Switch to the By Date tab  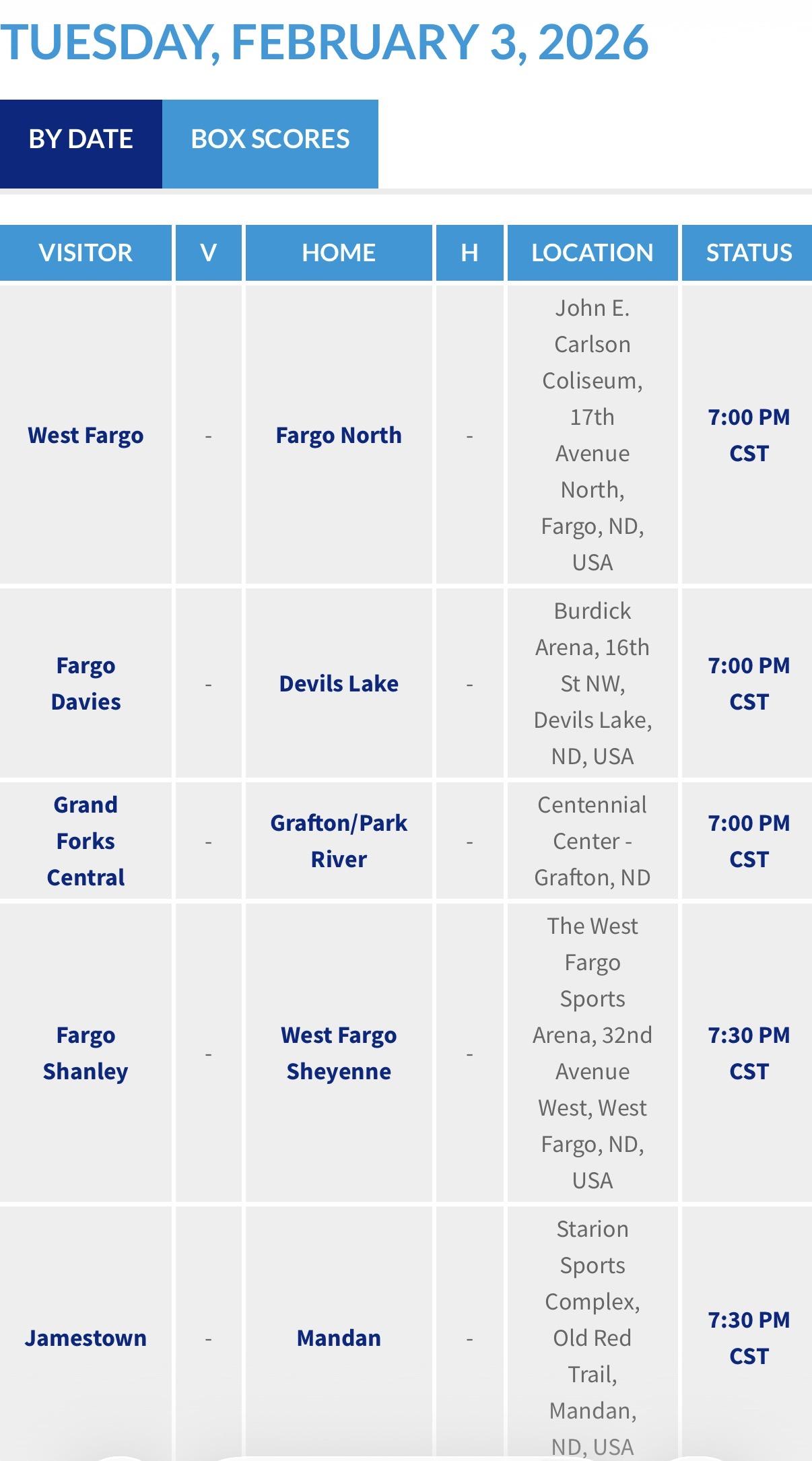coord(81,139)
